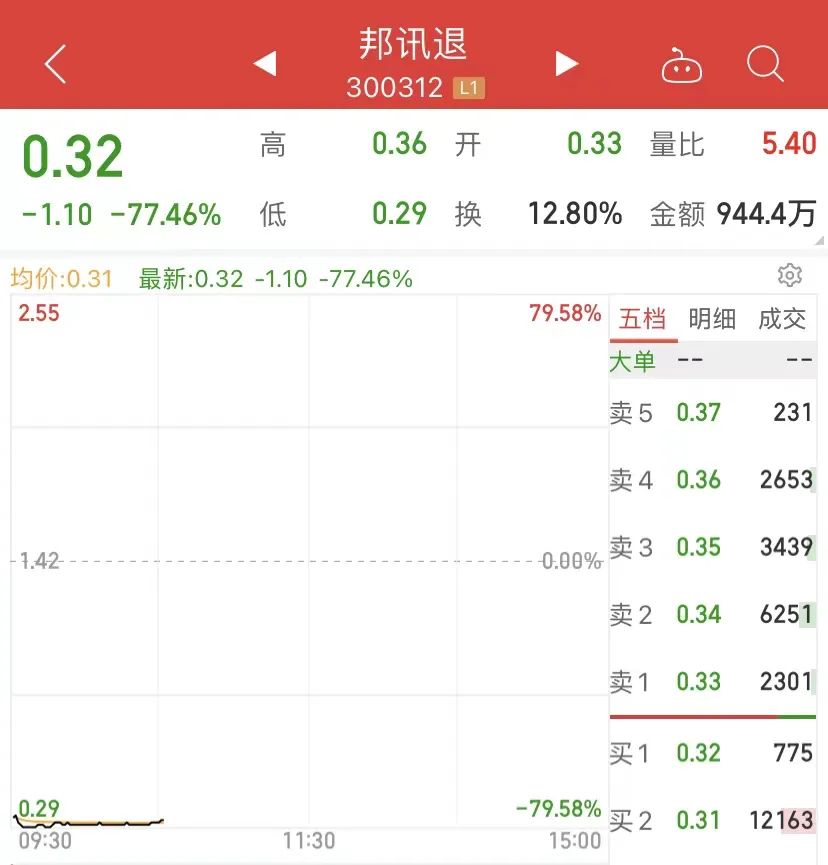Select the 五档 tab

coord(642,319)
